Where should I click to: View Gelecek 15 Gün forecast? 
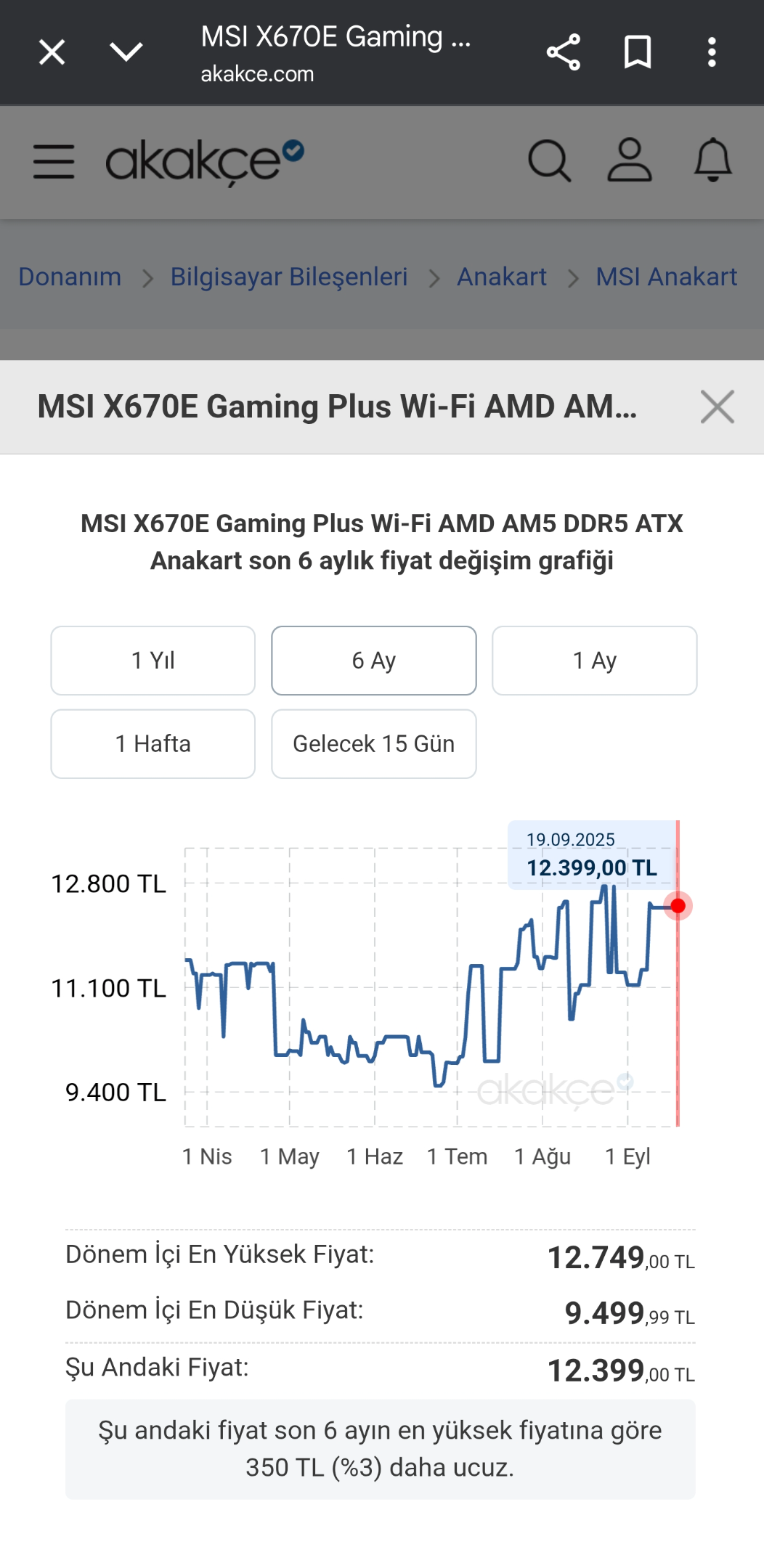pyautogui.click(x=374, y=744)
